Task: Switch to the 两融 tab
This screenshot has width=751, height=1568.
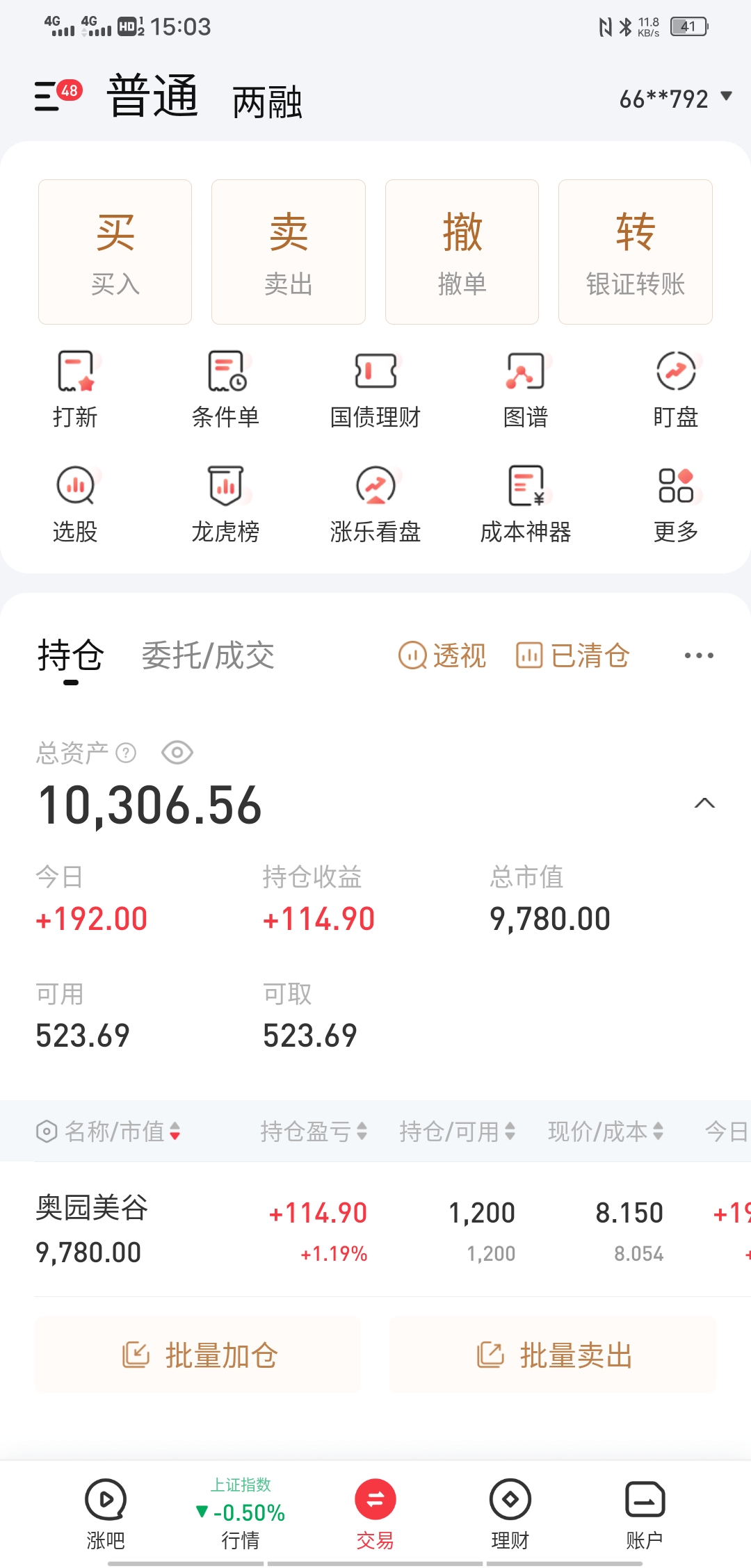Action: 267,101
